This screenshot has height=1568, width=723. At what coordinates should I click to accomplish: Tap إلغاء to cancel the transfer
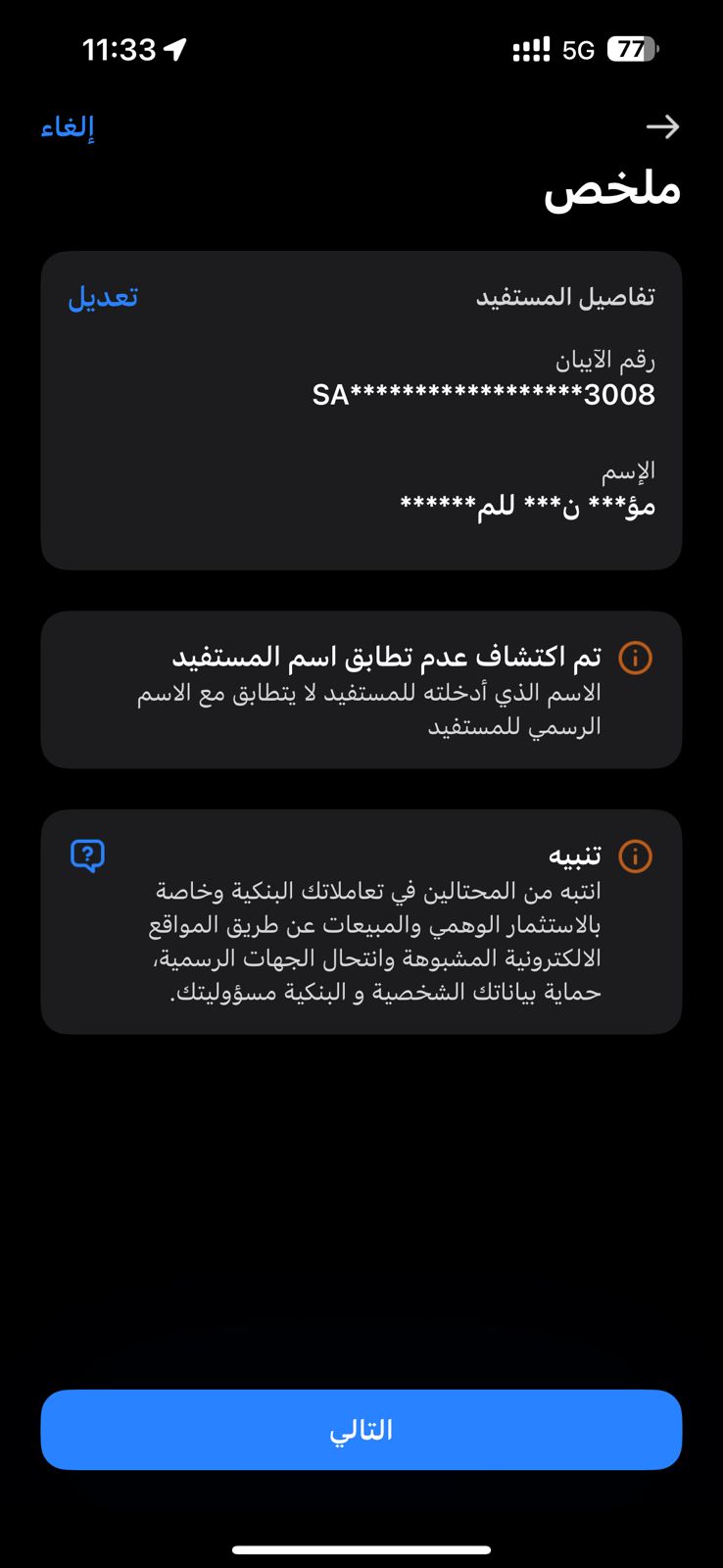click(68, 127)
